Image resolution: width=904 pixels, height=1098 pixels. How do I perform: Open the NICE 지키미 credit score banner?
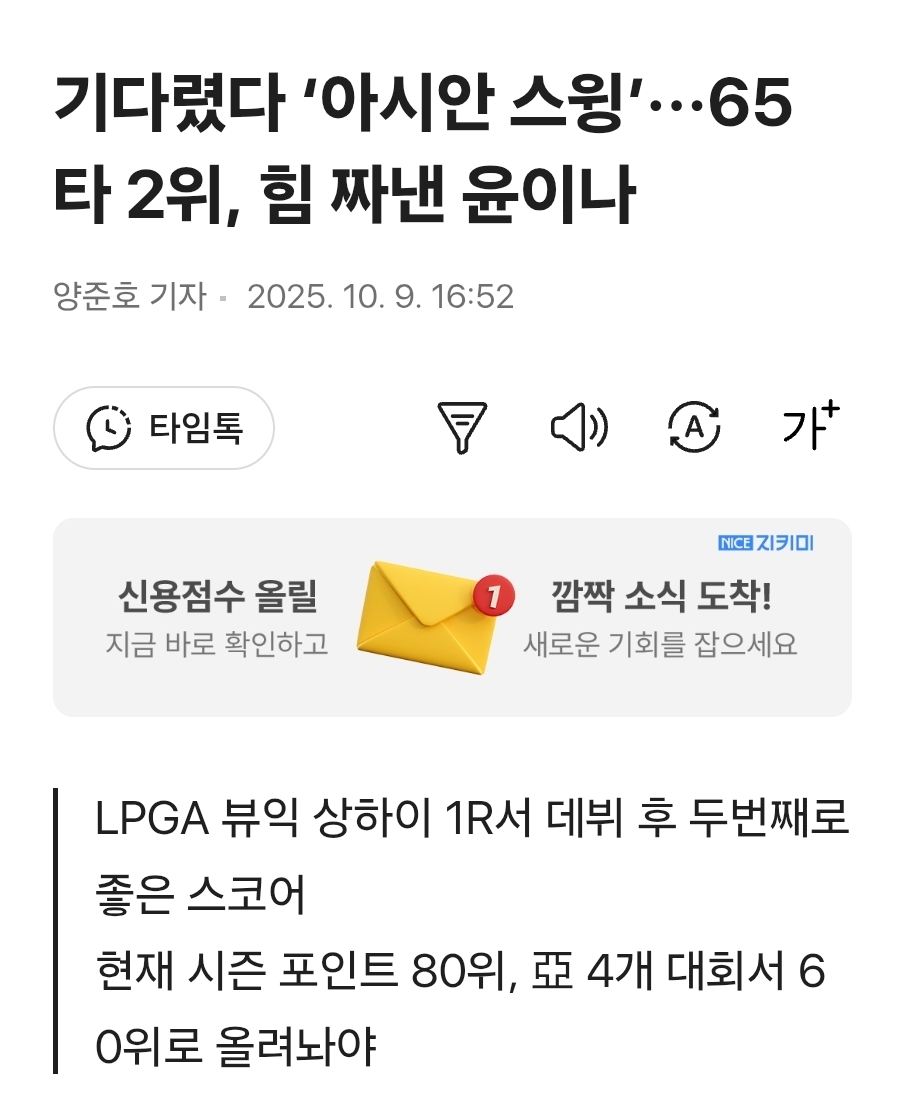tap(452, 616)
